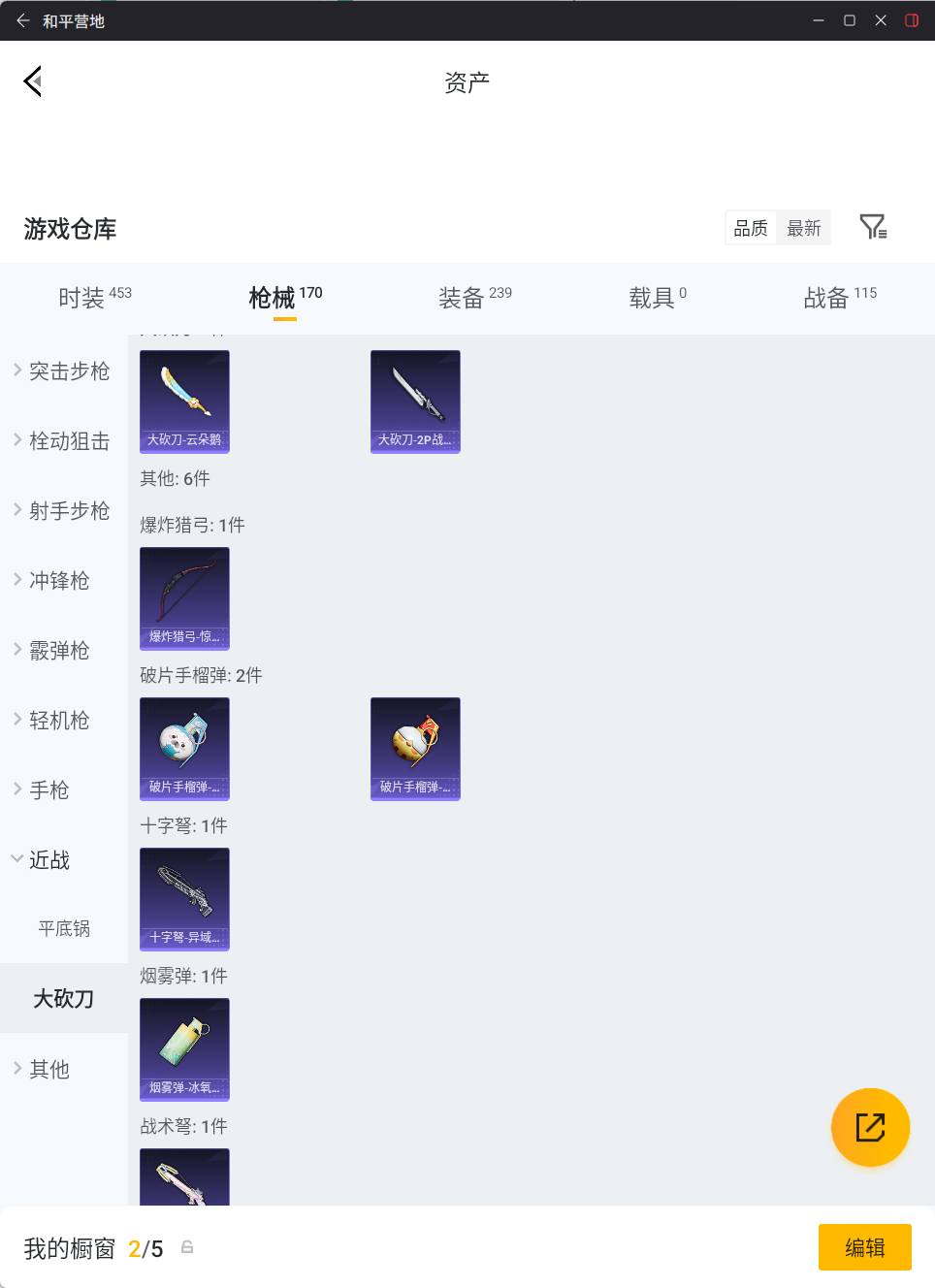The height and width of the screenshot is (1288, 935).
Task: Switch to the 时装 tab
Action: pyautogui.click(x=85, y=297)
